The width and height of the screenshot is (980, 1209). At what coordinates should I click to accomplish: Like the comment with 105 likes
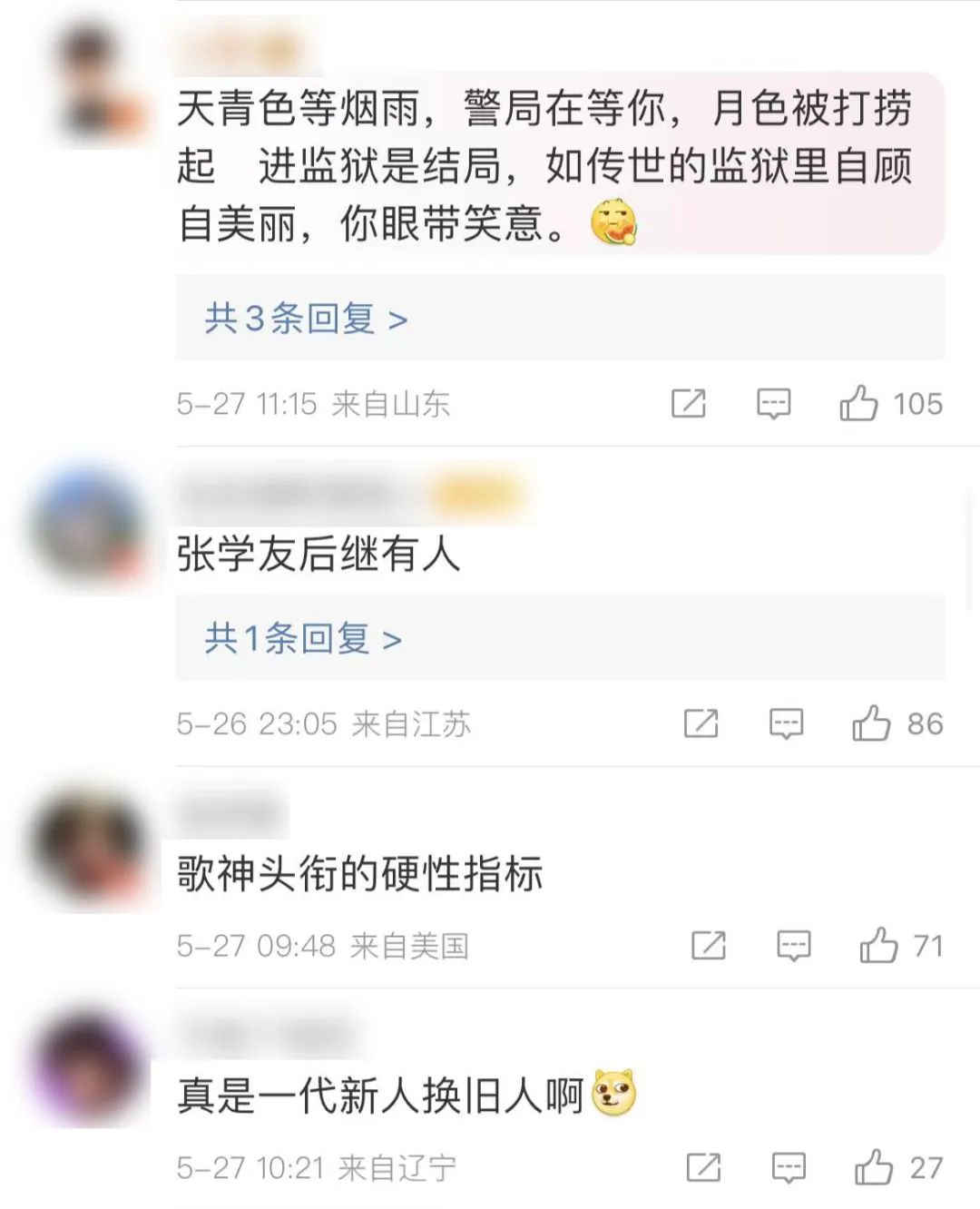tap(858, 403)
